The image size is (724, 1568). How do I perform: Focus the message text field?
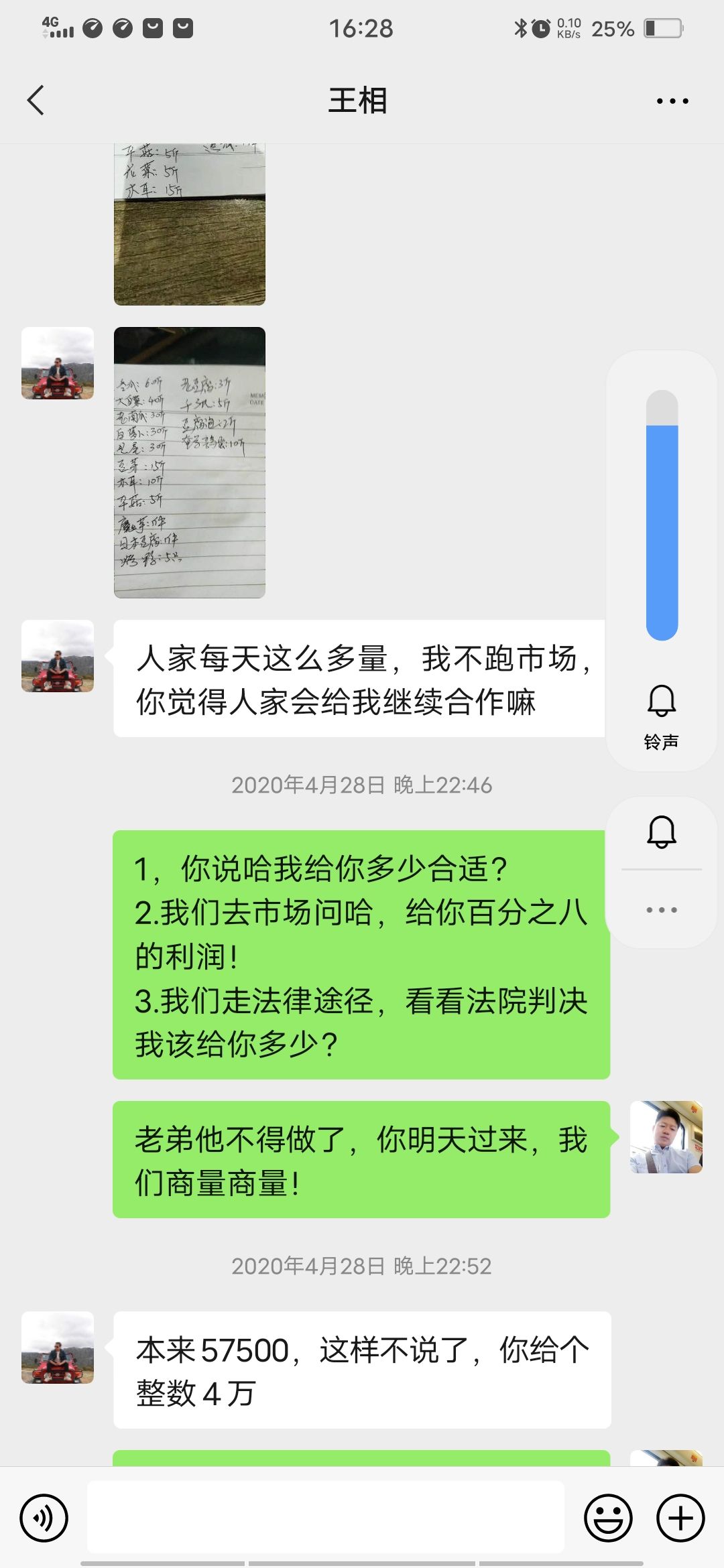(325, 1517)
